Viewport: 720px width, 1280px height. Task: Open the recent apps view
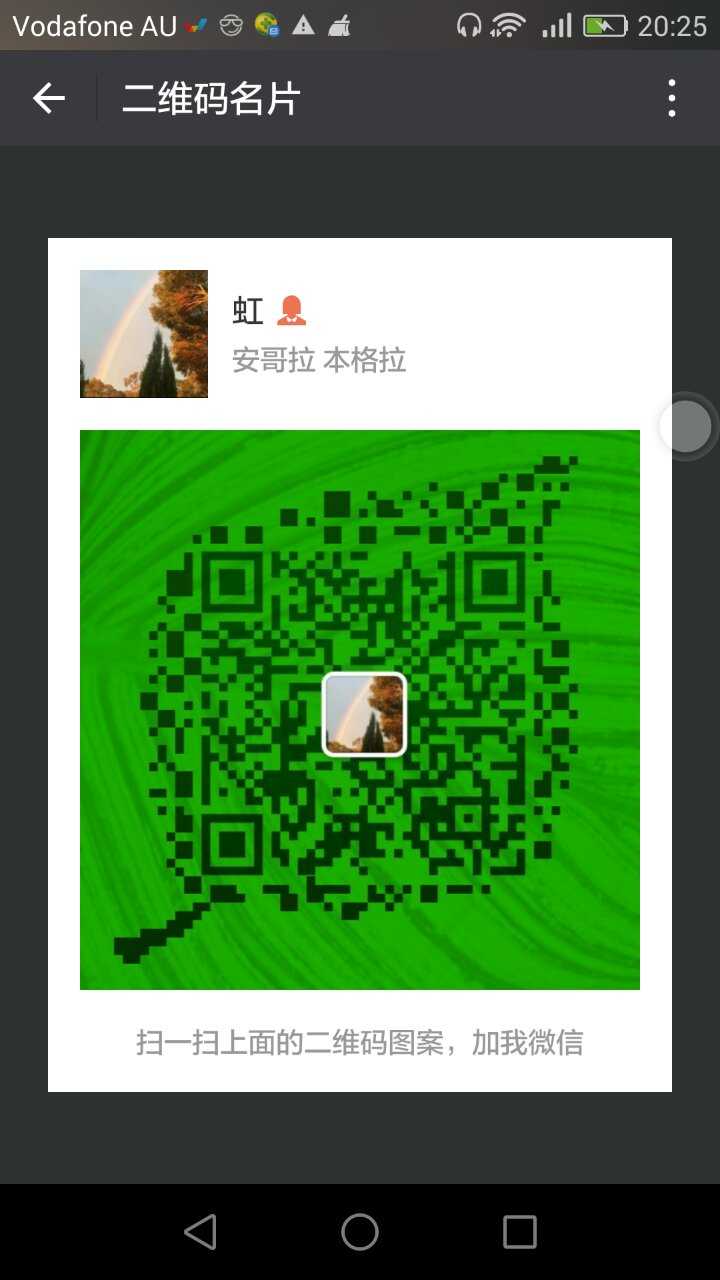tap(519, 1232)
